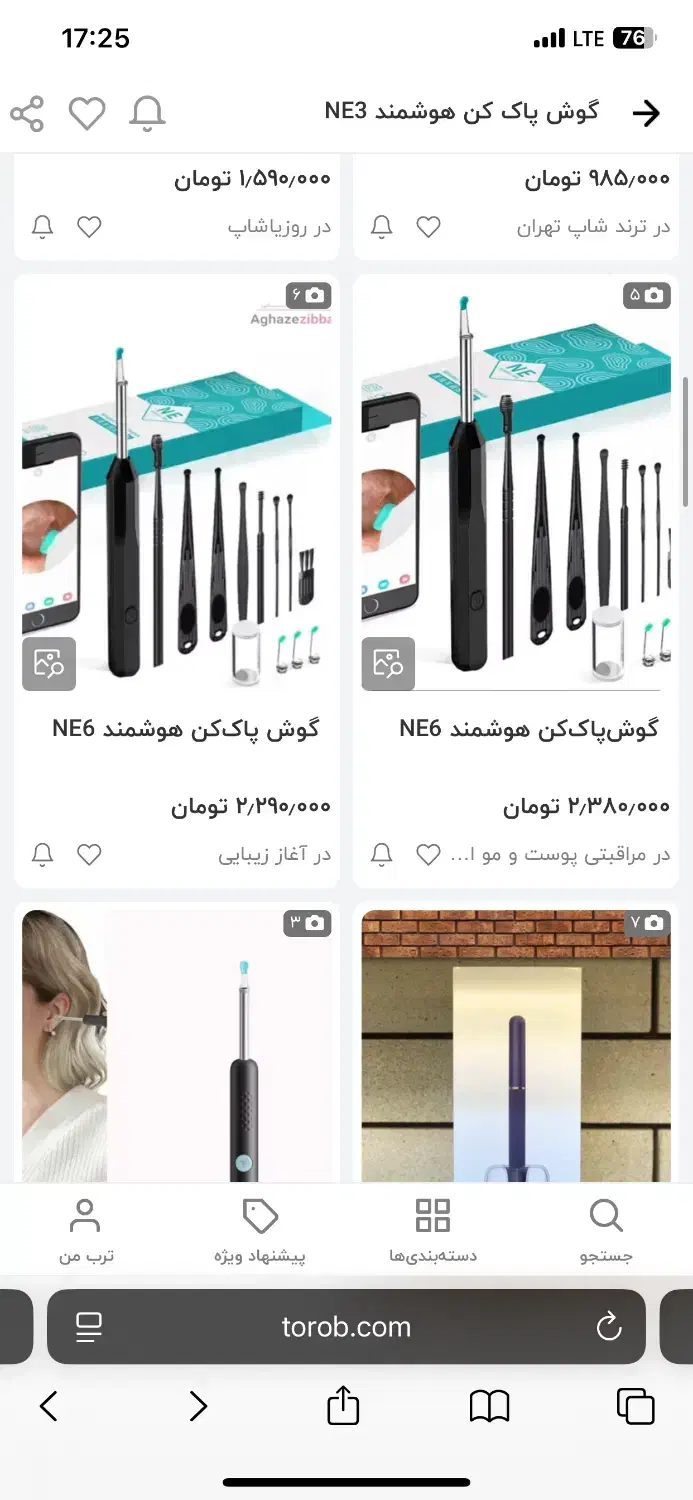Find similar images for آغاز زیبایی product
Screen dimensions: 693x1500
(x=49, y=663)
